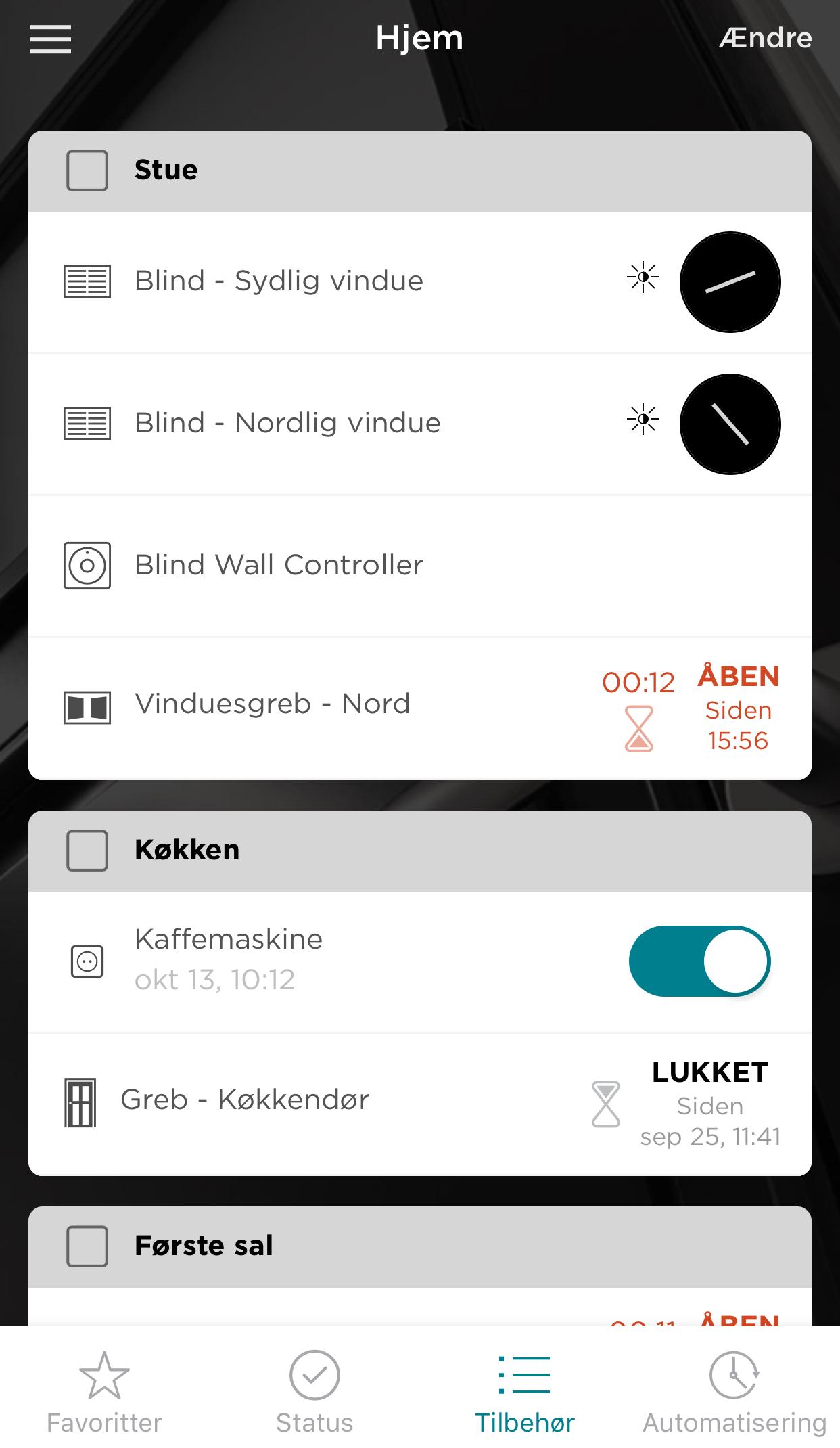Viewport: 840px width, 1448px height.
Task: Adjust the Nordlig vindue blind angle dial
Action: tap(730, 424)
